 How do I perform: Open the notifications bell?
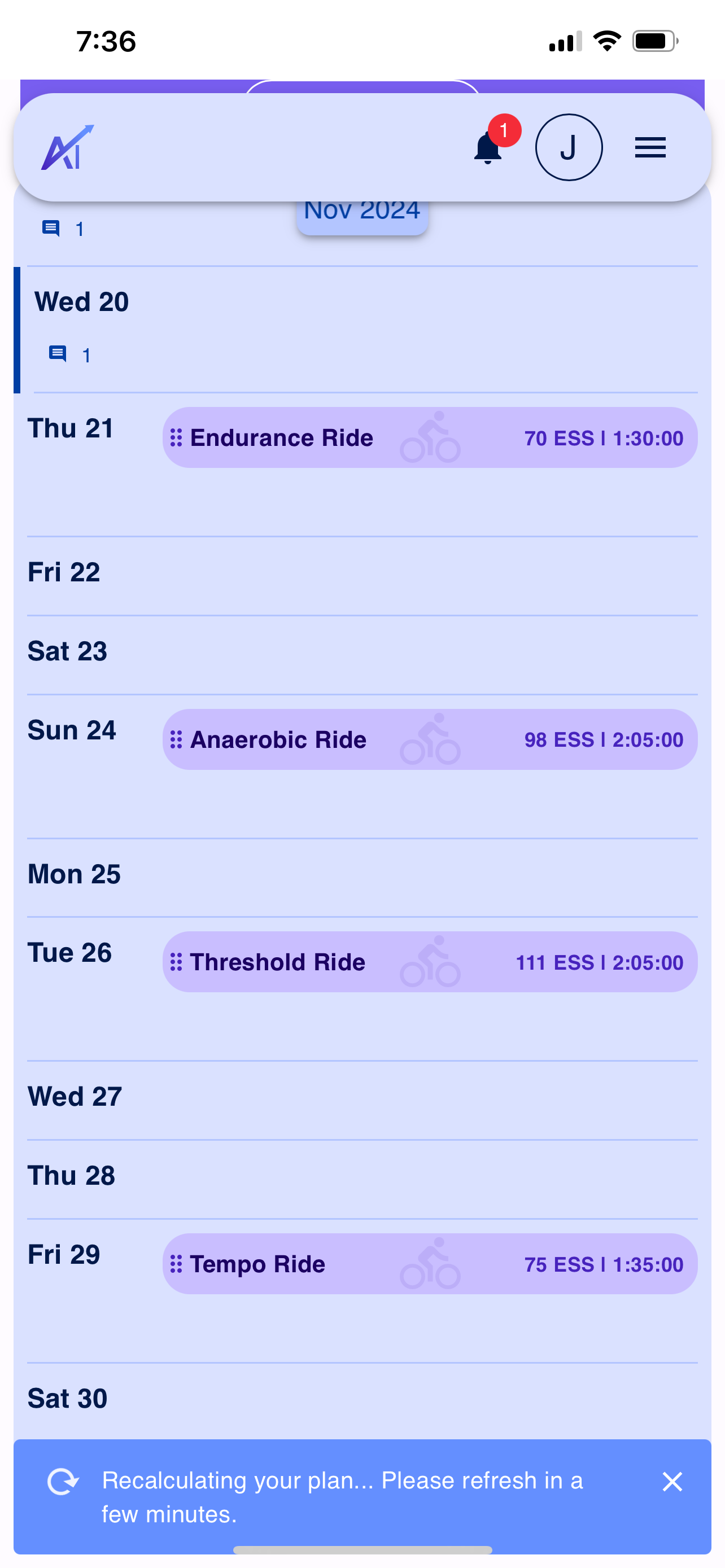coord(488,147)
